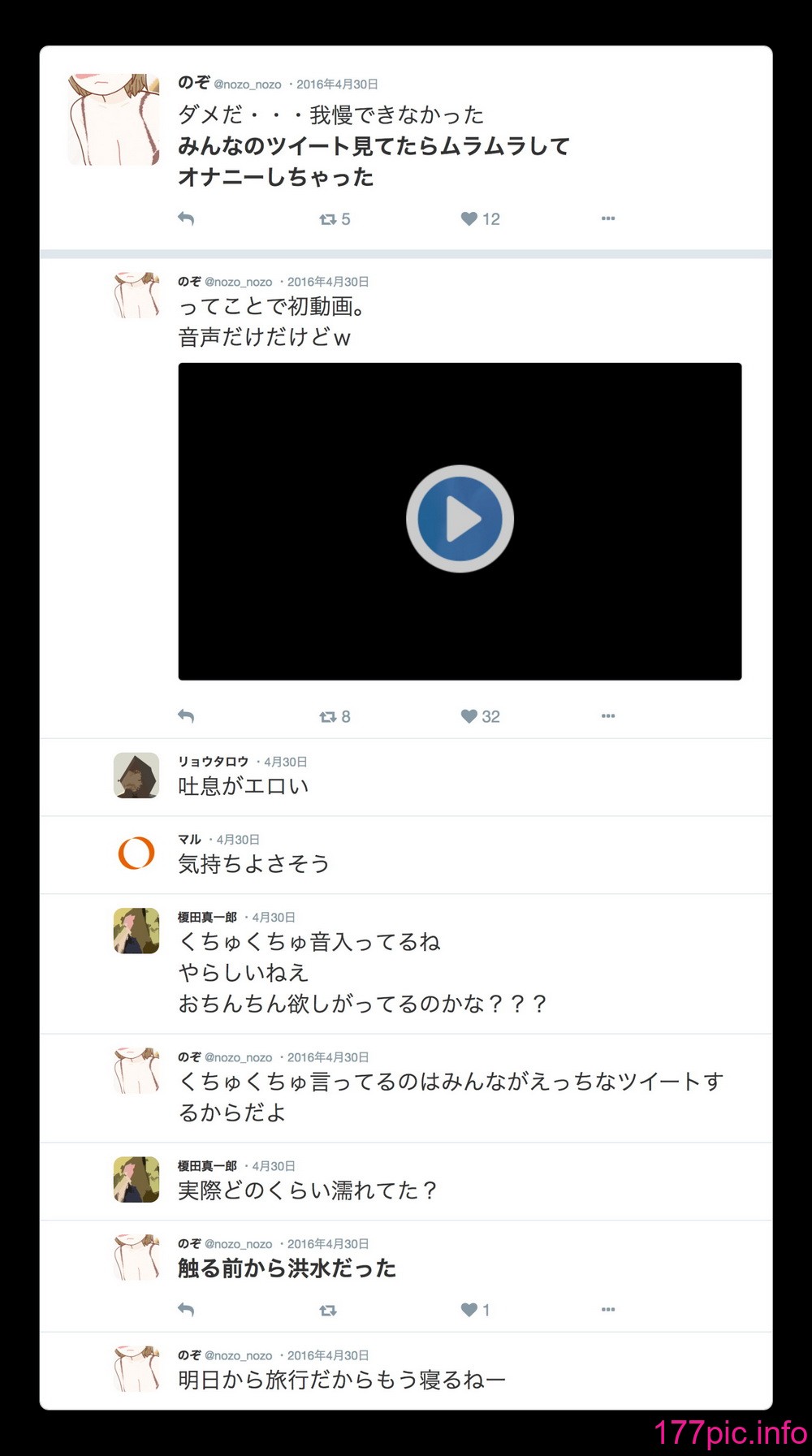Viewport: 812px width, 1456px height.
Task: Open more options on the top tweet
Action: 608,218
